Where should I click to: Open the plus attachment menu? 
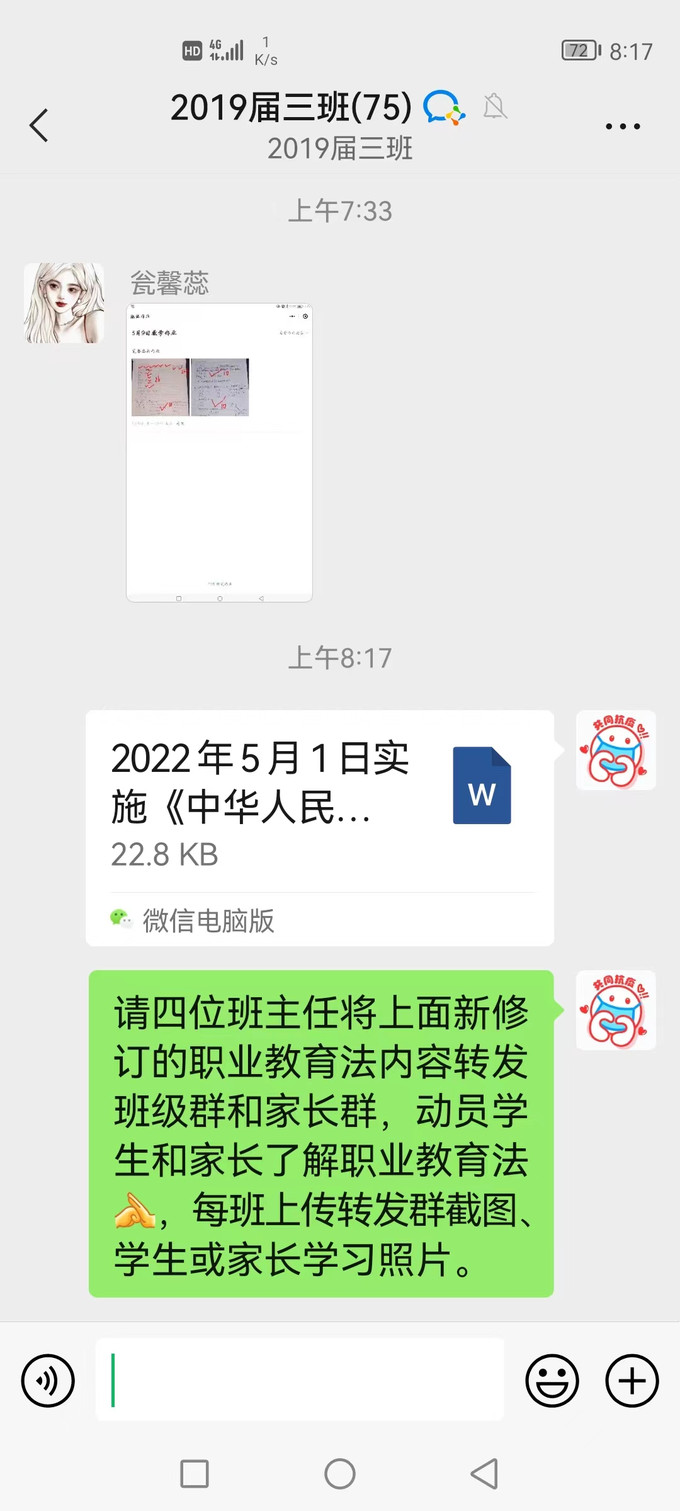pos(632,1381)
